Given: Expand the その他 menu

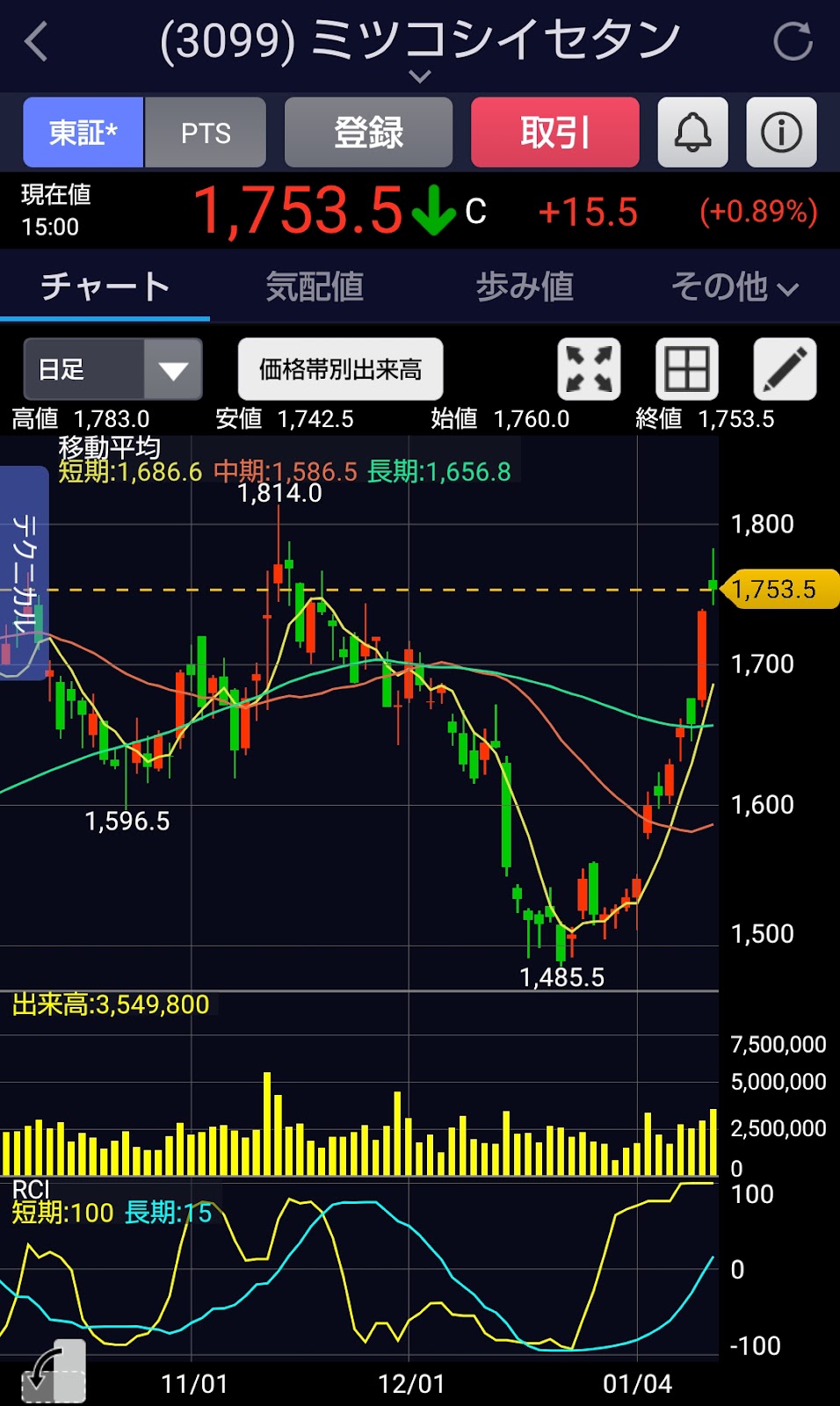Looking at the screenshot, I should pyautogui.click(x=735, y=286).
